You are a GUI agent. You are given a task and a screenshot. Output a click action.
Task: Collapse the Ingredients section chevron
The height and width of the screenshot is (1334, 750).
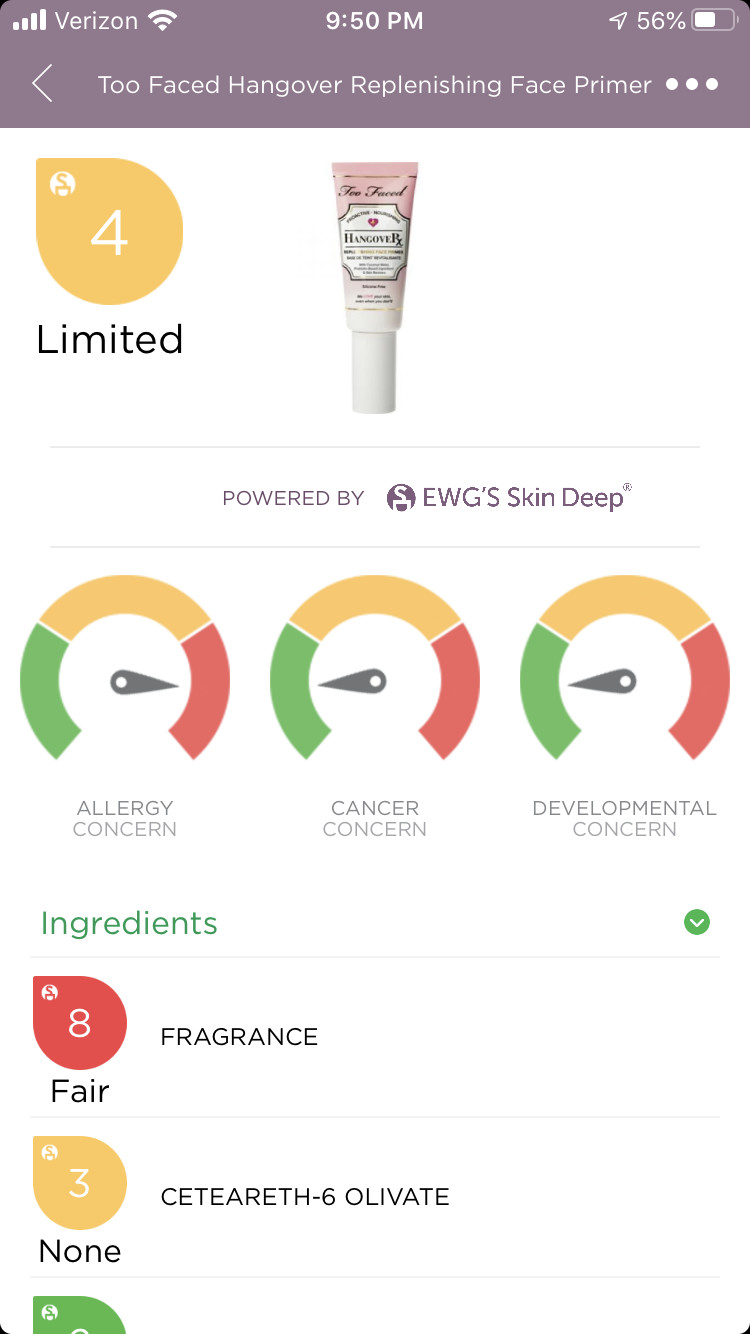pyautogui.click(x=697, y=922)
